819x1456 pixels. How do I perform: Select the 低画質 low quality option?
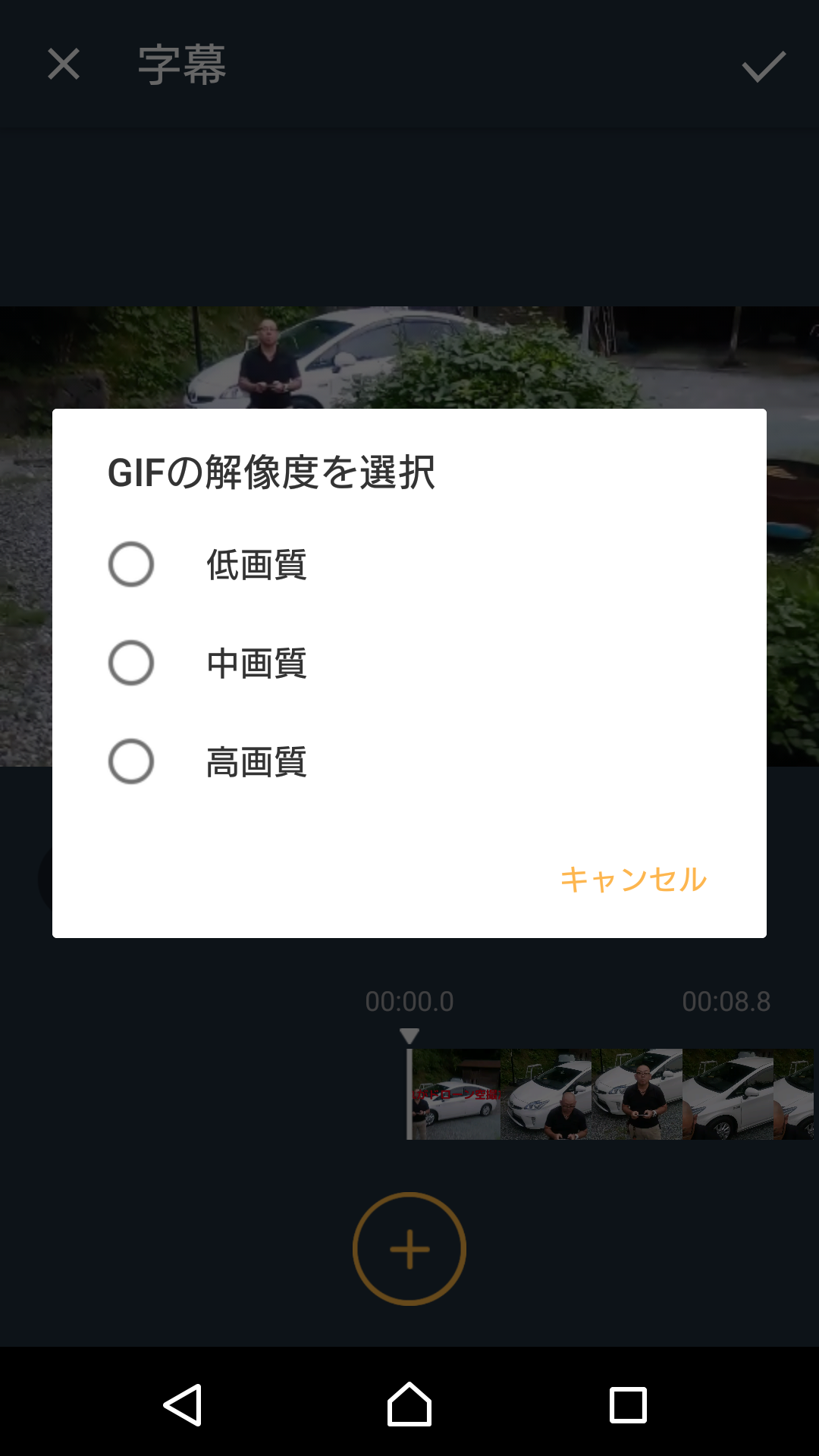coord(131,564)
